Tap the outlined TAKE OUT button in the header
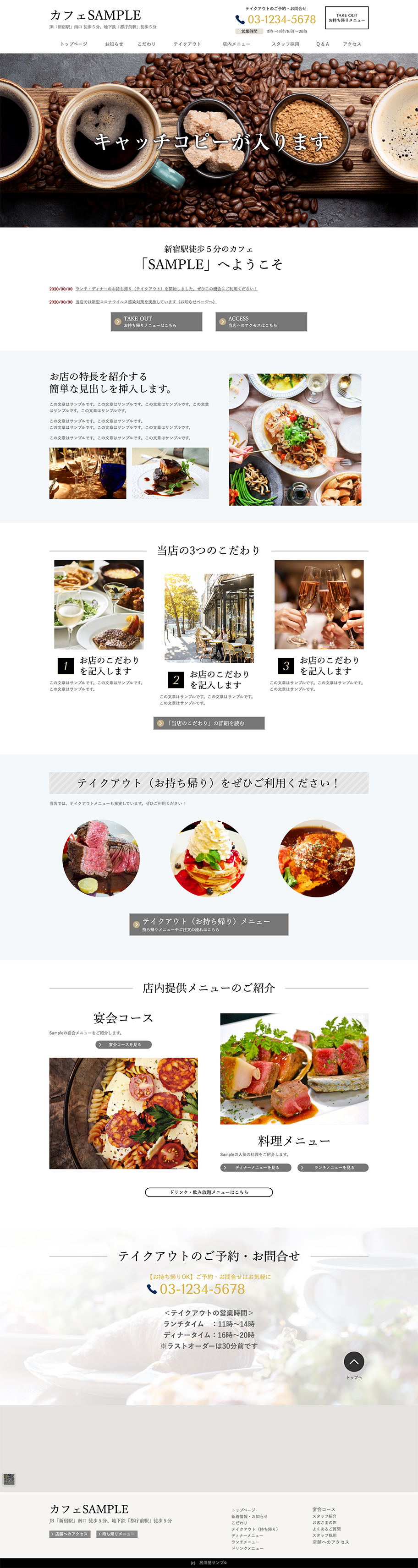 click(346, 18)
